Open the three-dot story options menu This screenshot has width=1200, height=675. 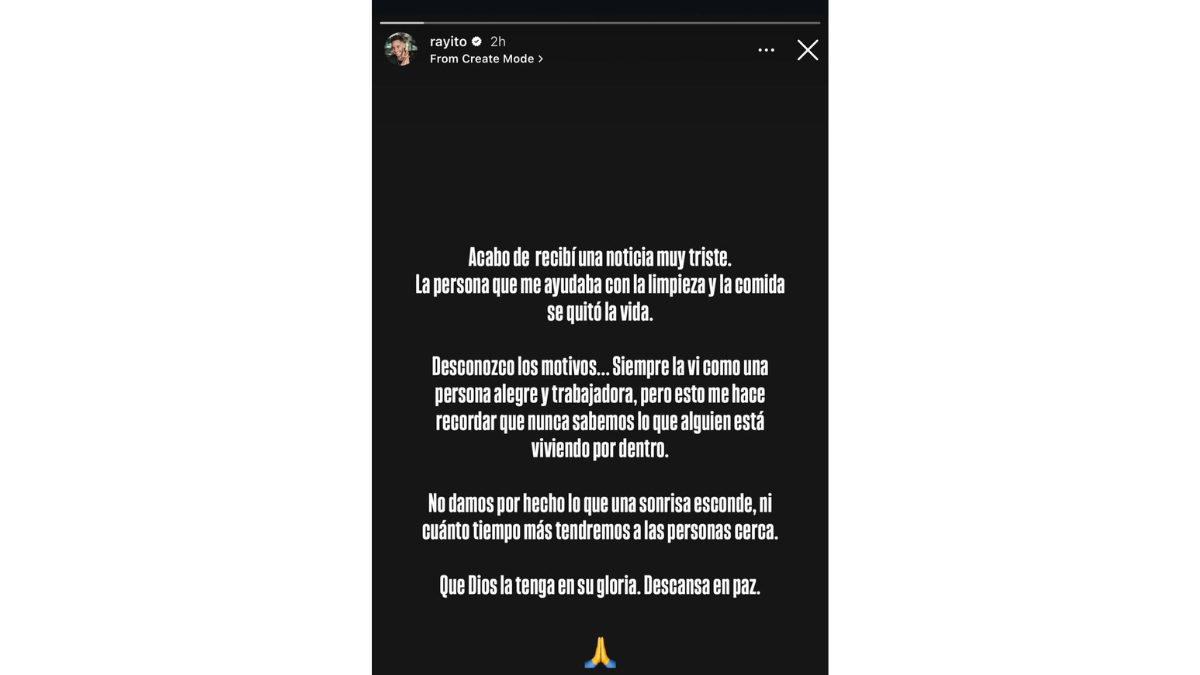point(766,50)
